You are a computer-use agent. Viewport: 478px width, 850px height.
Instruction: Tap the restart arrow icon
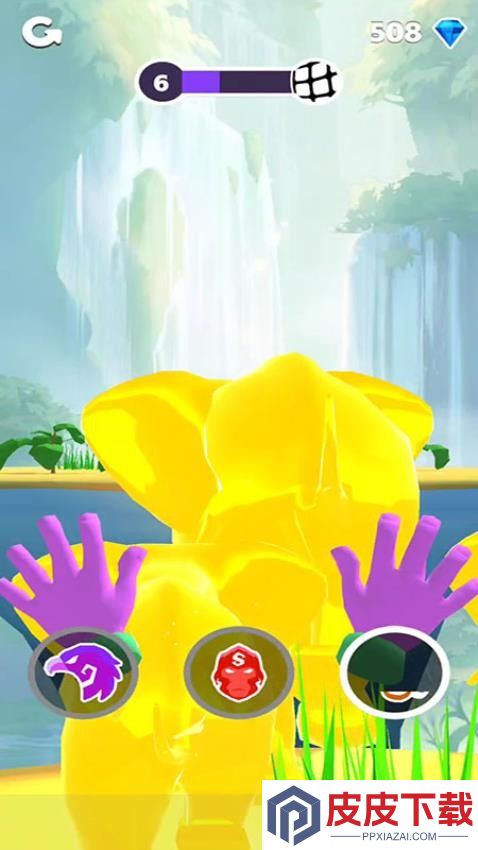point(42,32)
